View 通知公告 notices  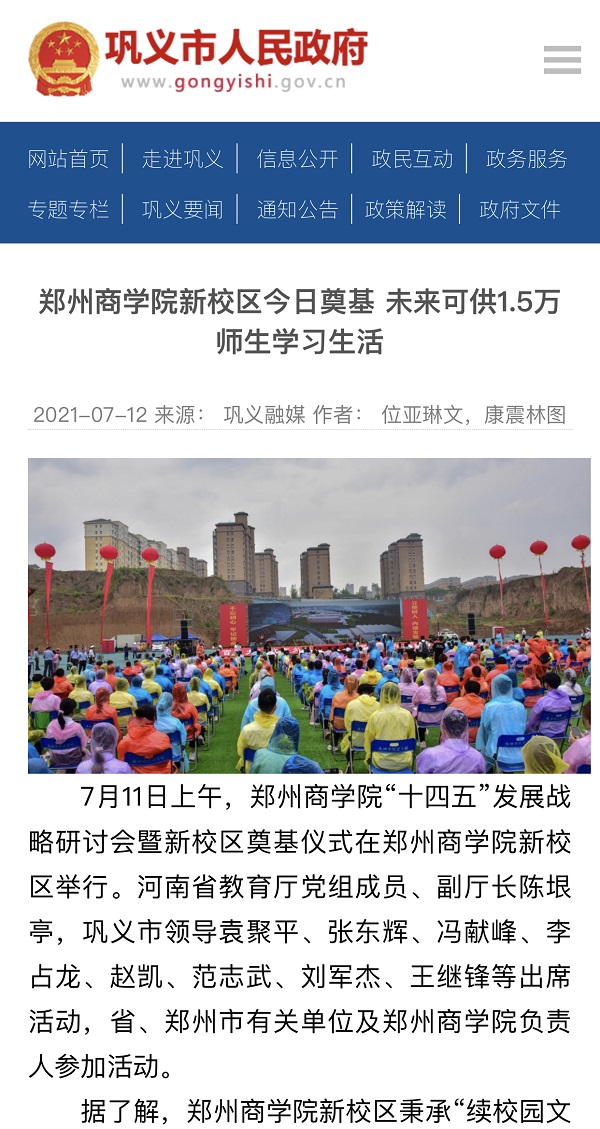click(x=297, y=210)
